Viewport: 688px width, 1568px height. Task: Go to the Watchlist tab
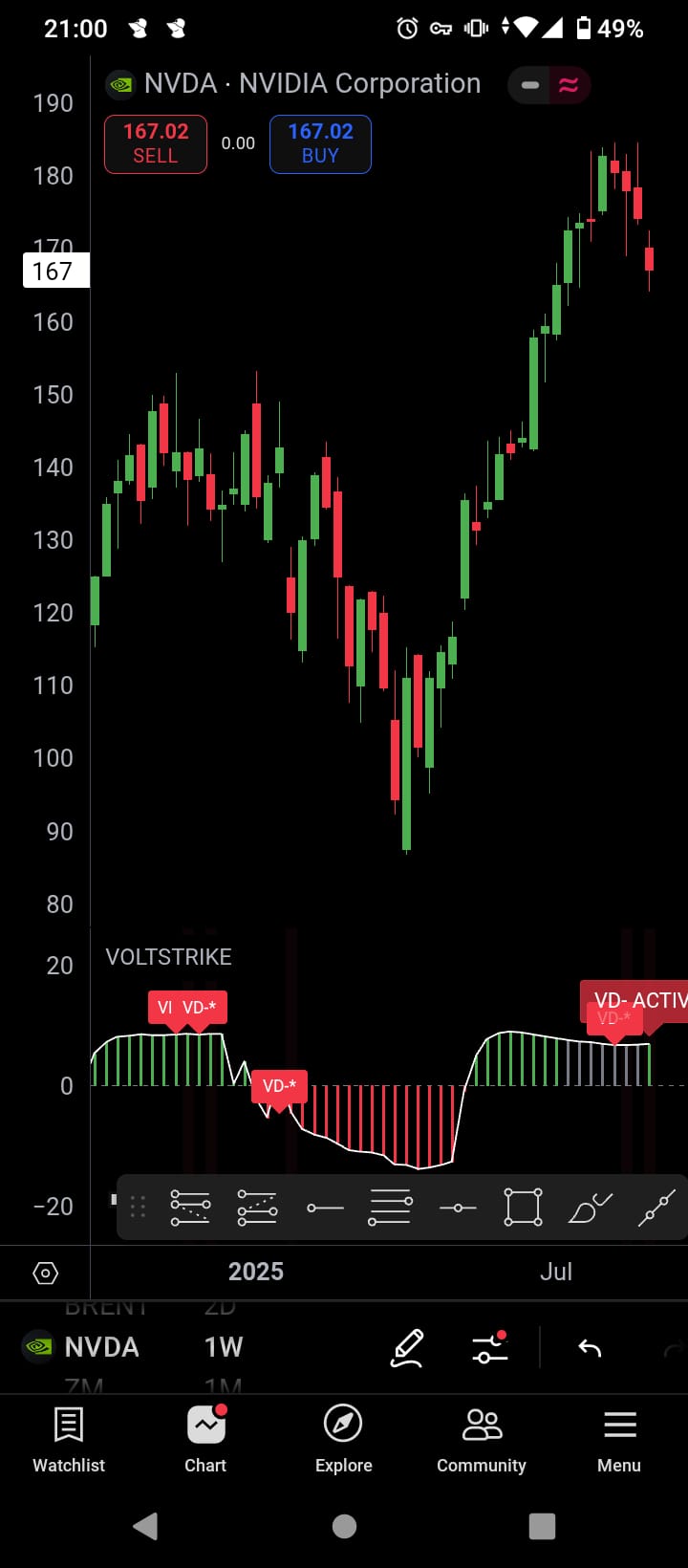pos(69,1440)
